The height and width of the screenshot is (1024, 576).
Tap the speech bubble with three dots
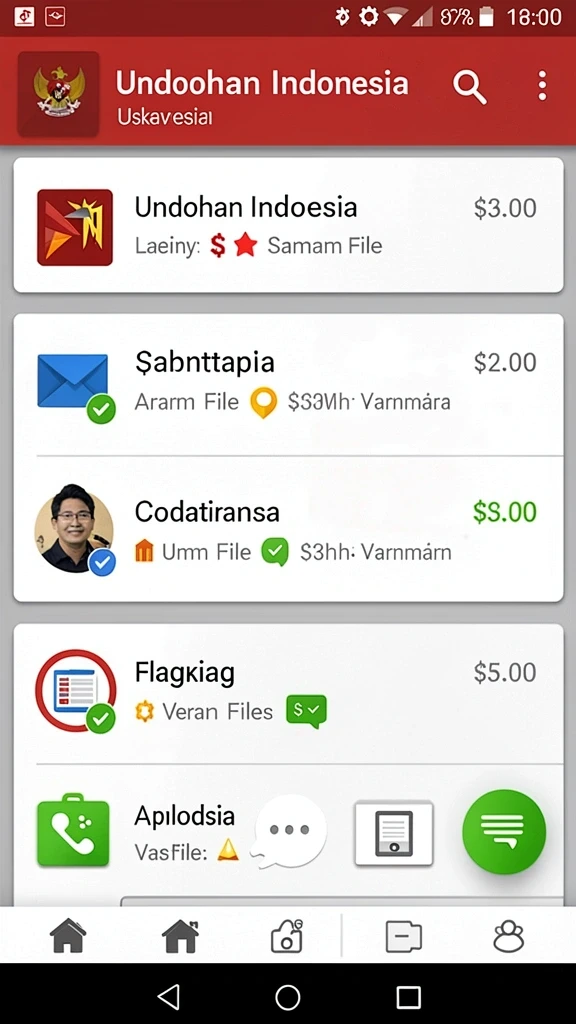(x=289, y=831)
